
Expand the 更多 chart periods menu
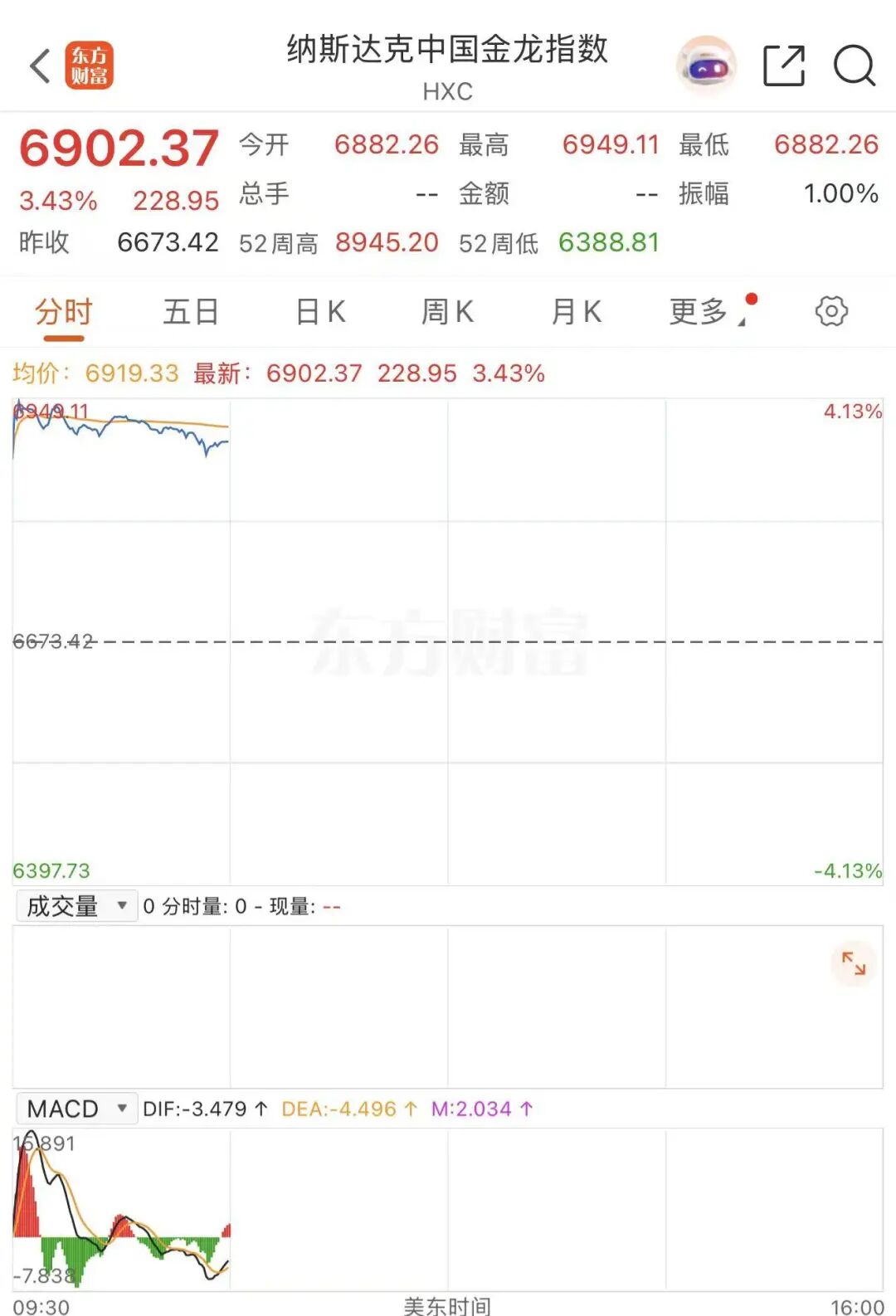coord(706,313)
